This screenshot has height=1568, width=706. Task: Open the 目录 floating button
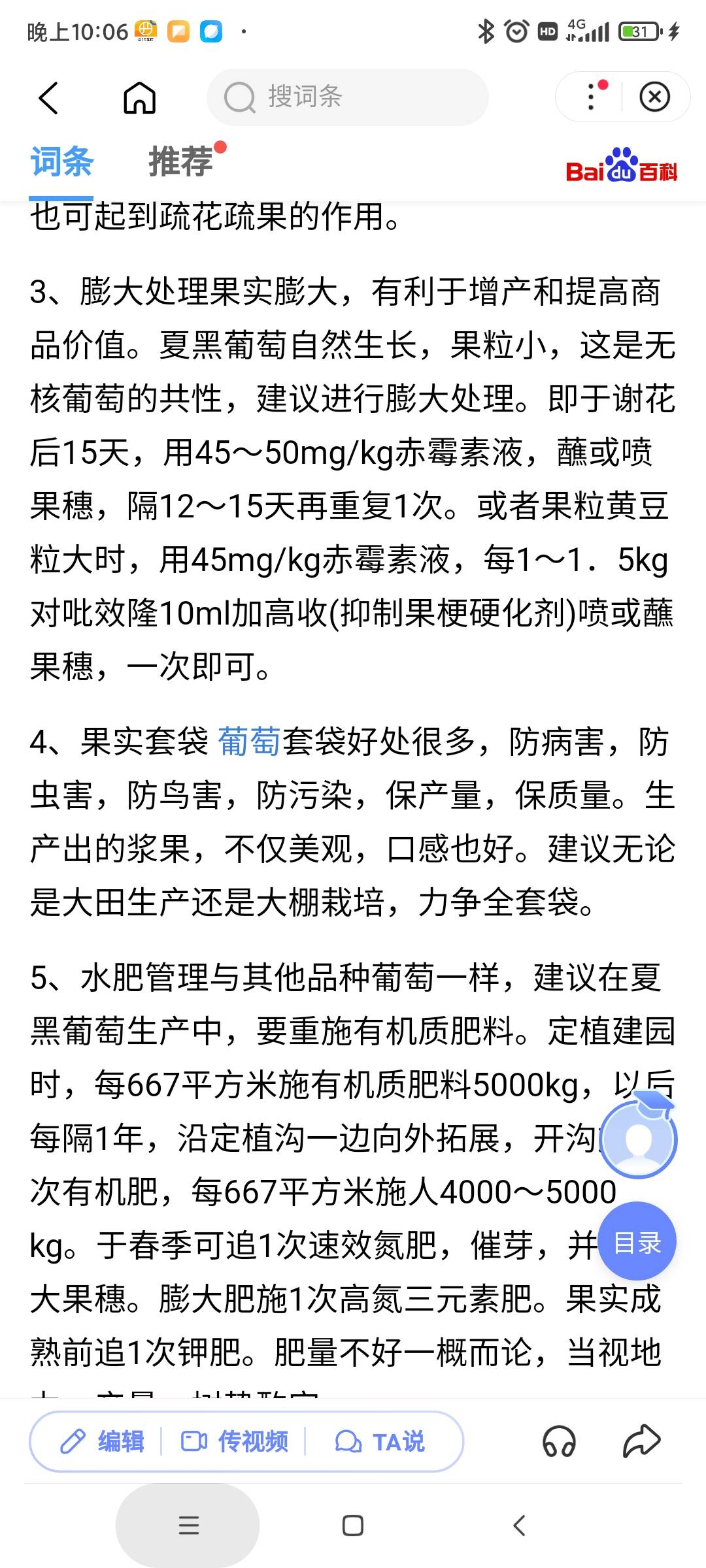coord(637,1243)
